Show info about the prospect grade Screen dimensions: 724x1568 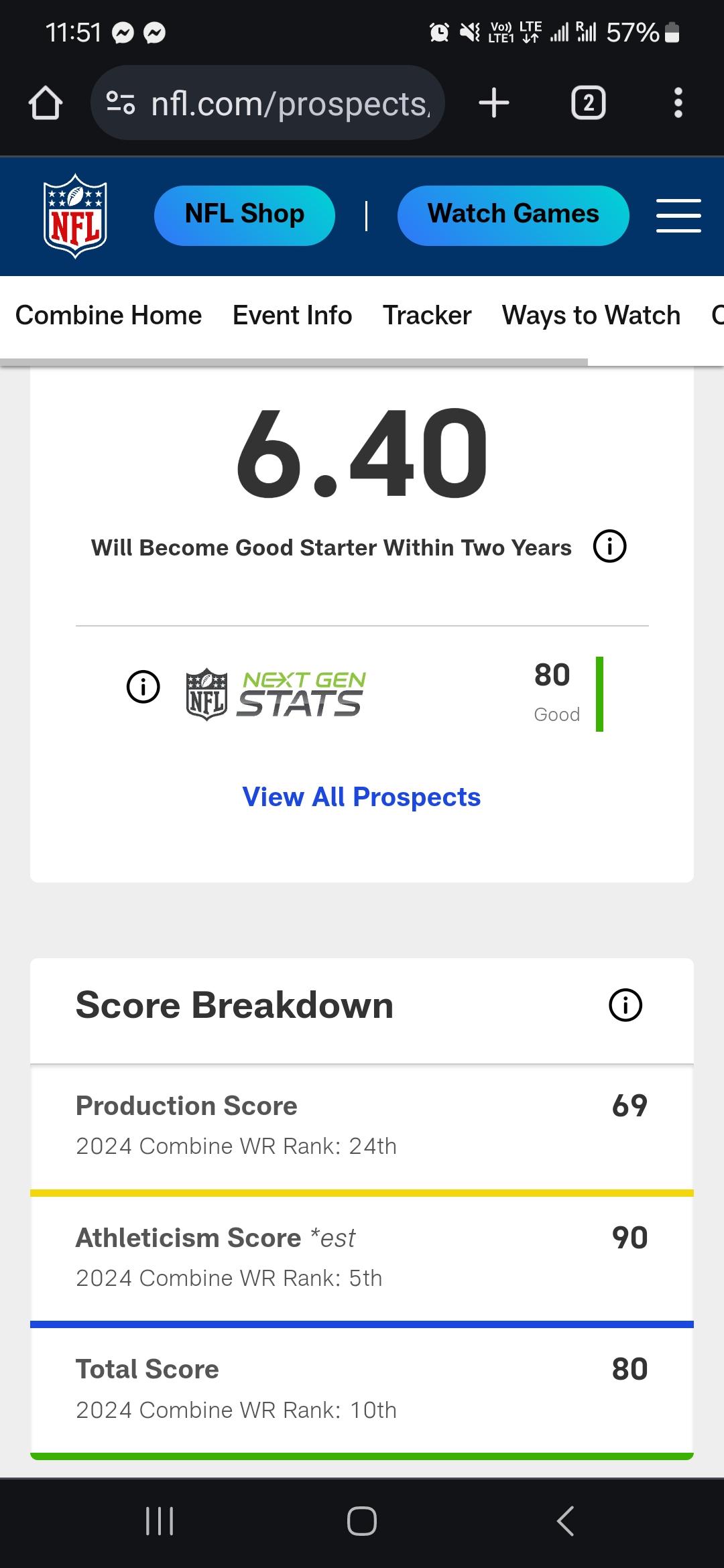pyautogui.click(x=609, y=547)
